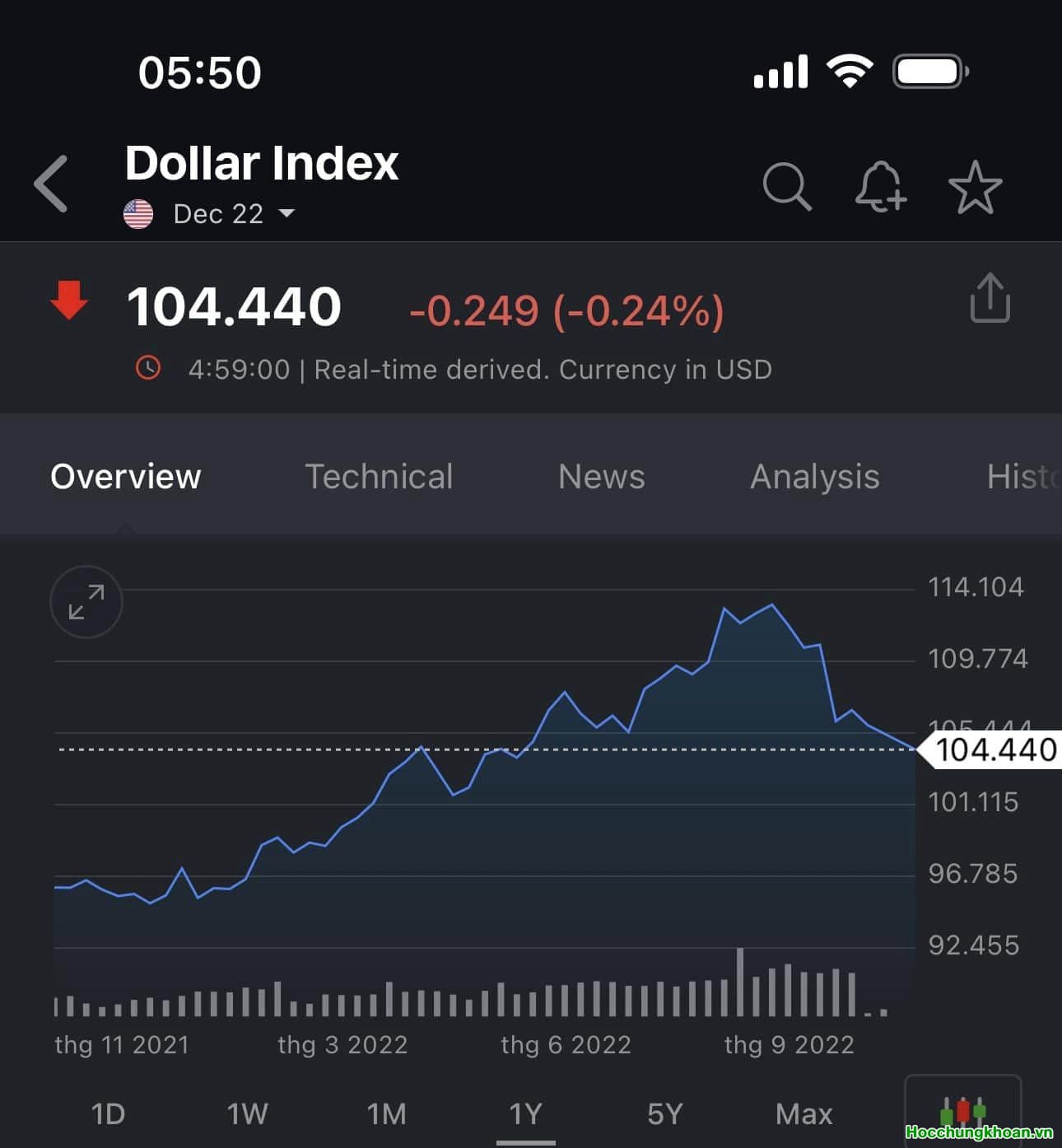Screen dimensions: 1062x1148
Task: Choose the 1W chart range
Action: click(x=247, y=1113)
